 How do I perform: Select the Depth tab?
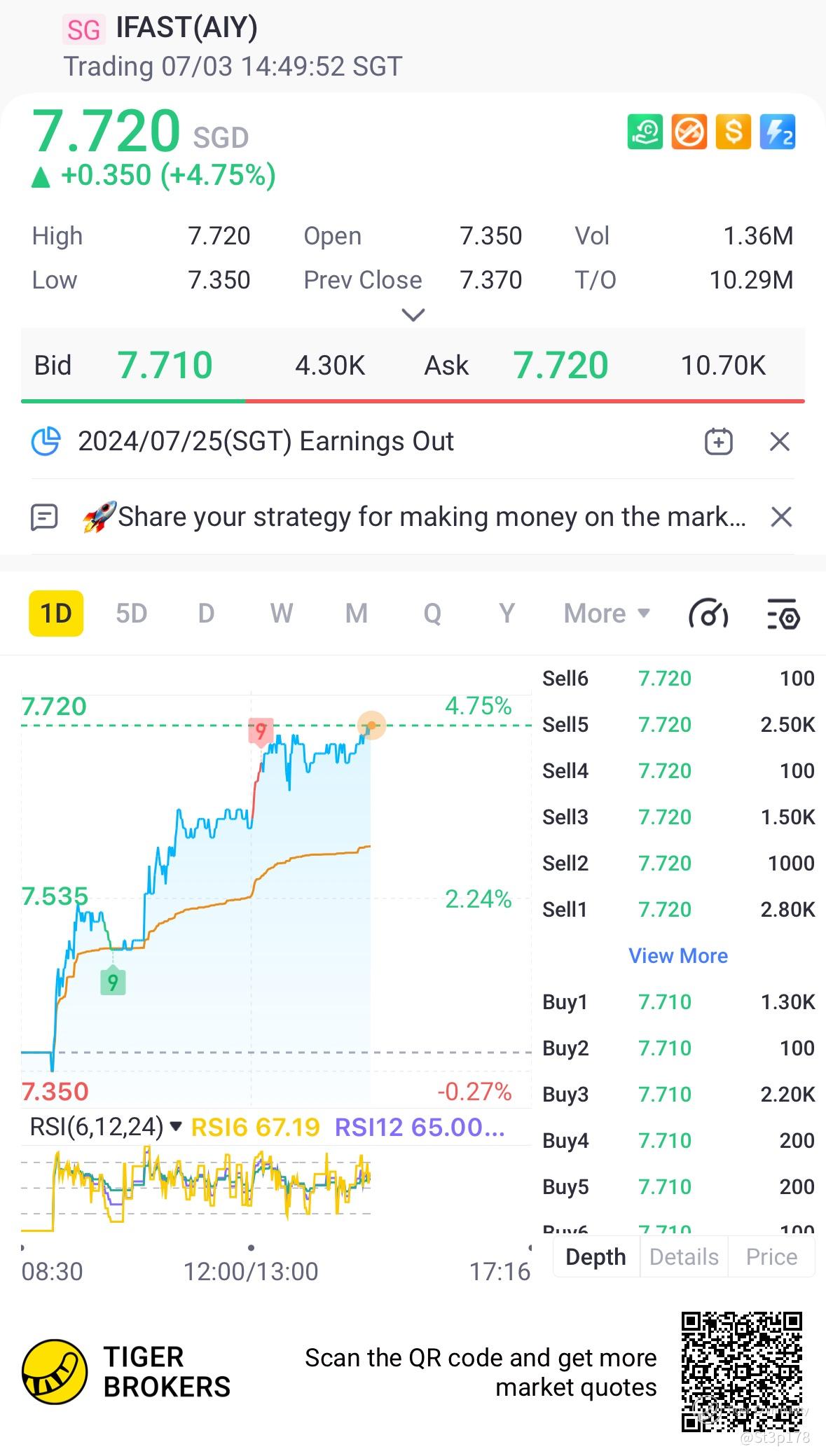pos(596,1256)
